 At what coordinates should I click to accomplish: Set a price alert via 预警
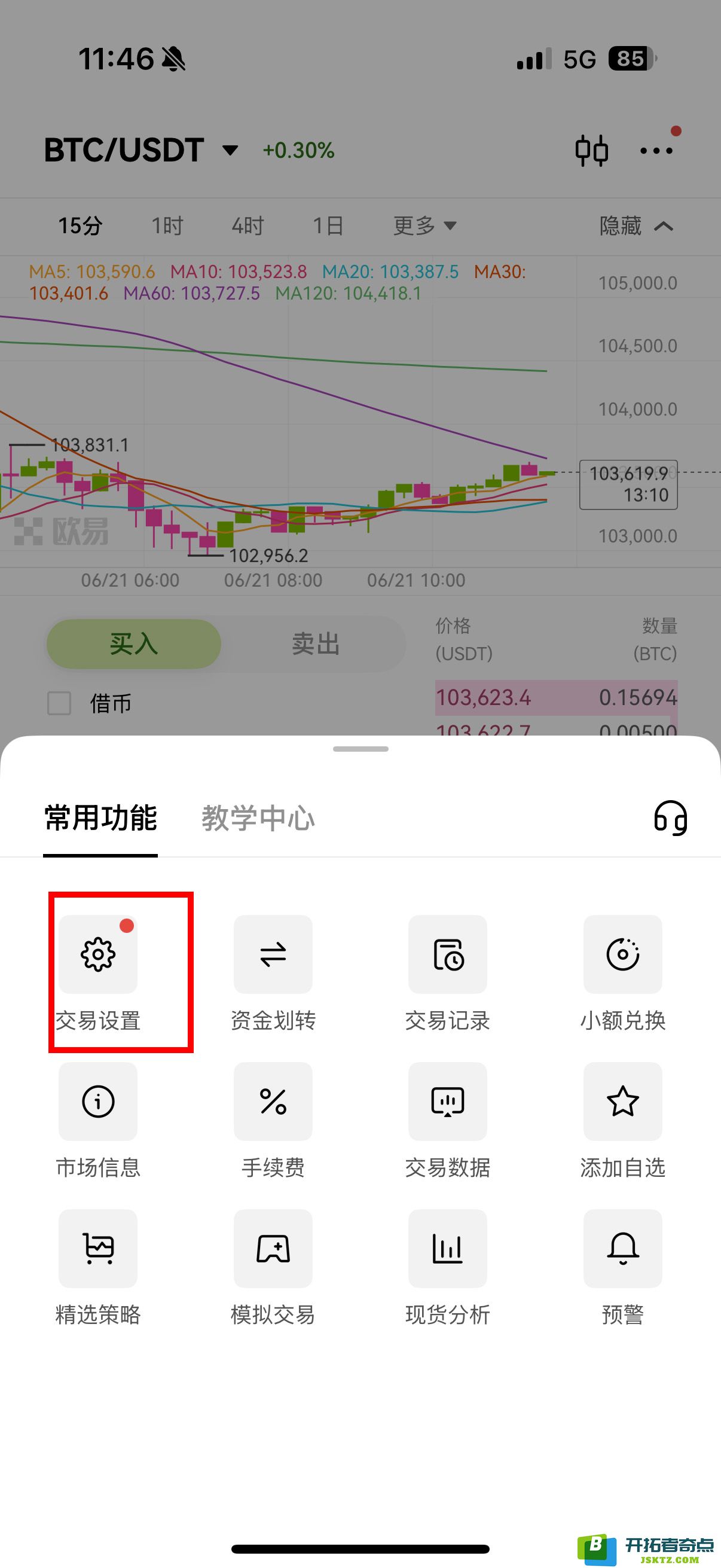click(x=622, y=1249)
